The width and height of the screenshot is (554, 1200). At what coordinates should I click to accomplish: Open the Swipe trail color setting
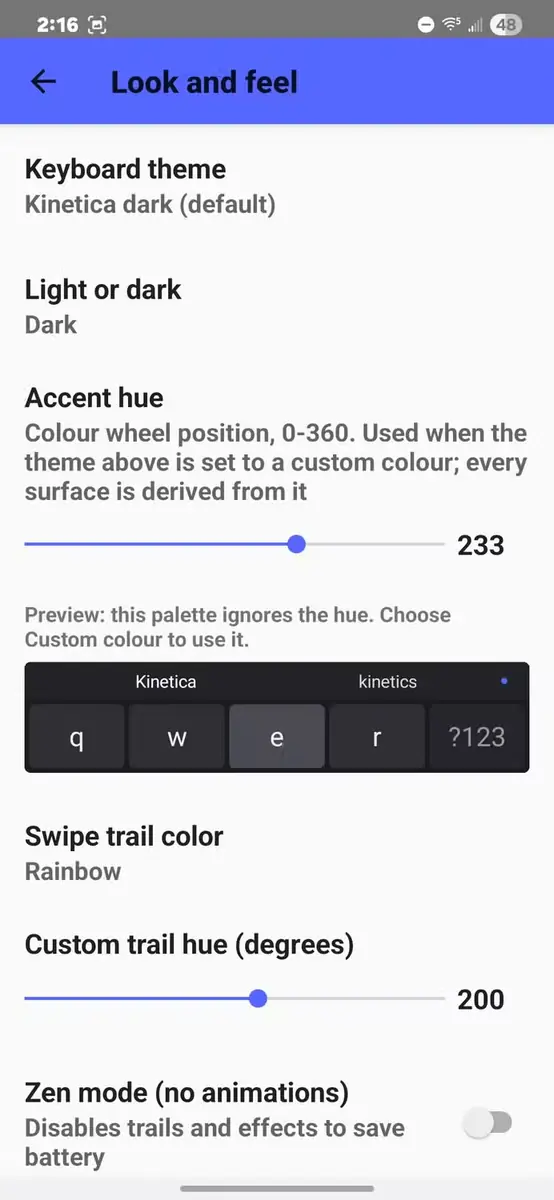[x=277, y=853]
